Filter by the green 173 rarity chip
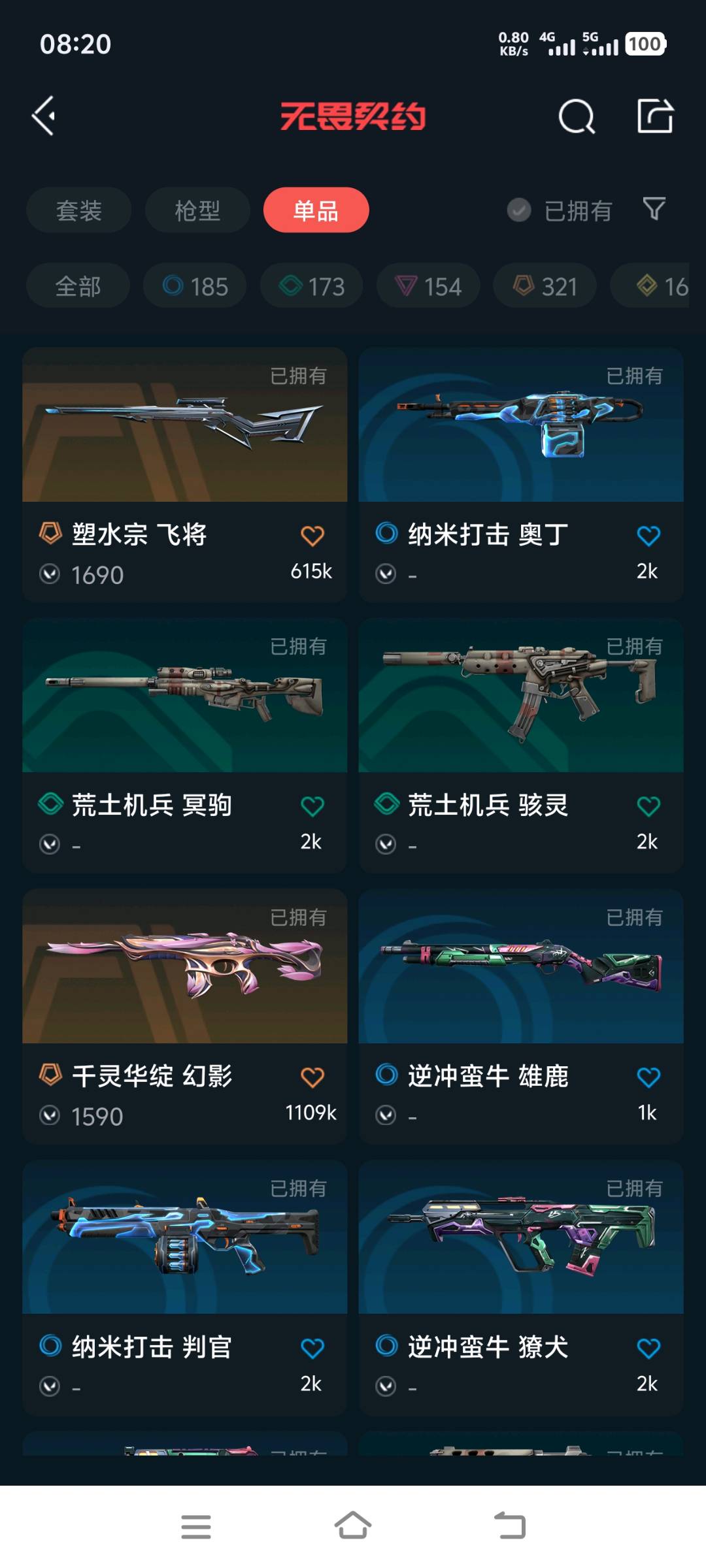Screen dimensions: 706x1568 coord(312,286)
